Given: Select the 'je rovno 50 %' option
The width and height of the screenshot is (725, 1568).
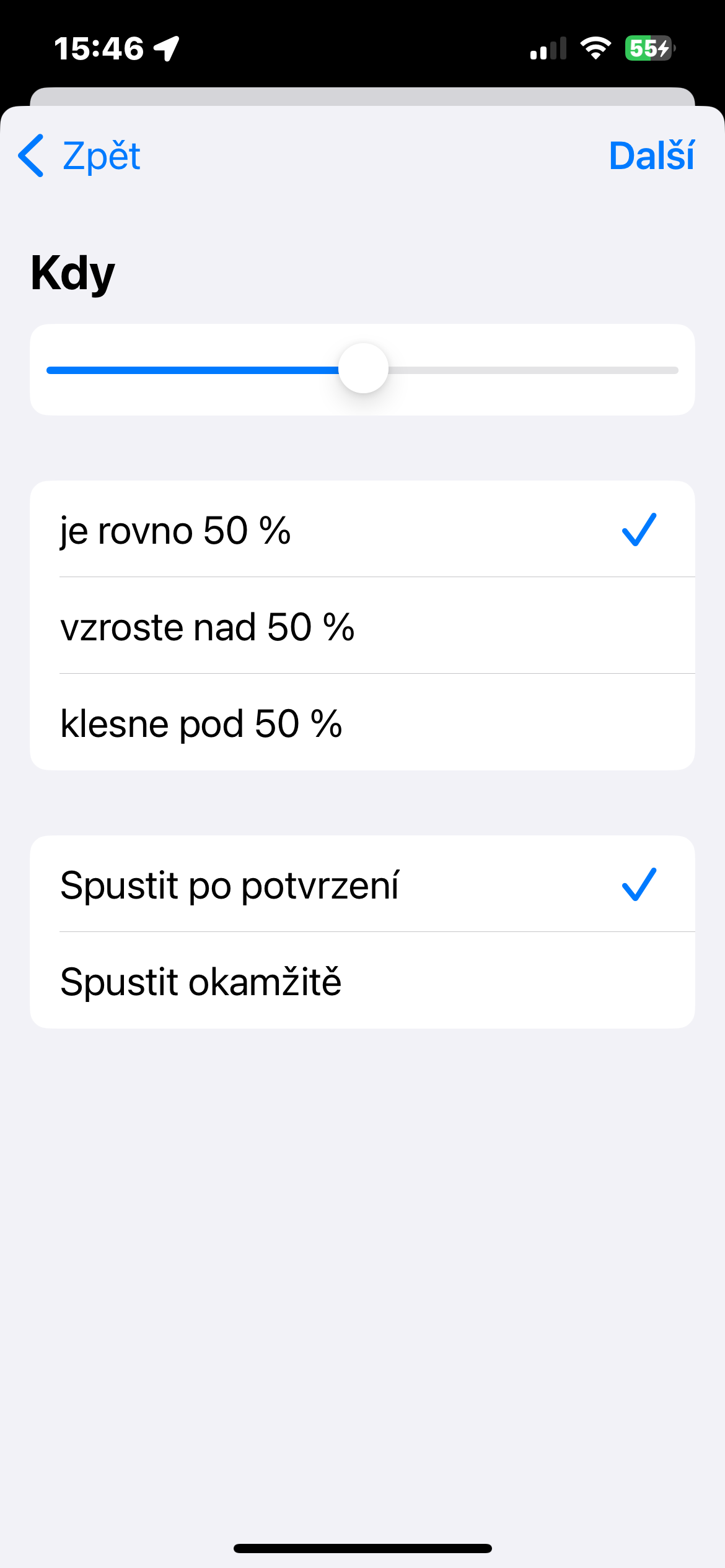Looking at the screenshot, I should click(362, 530).
